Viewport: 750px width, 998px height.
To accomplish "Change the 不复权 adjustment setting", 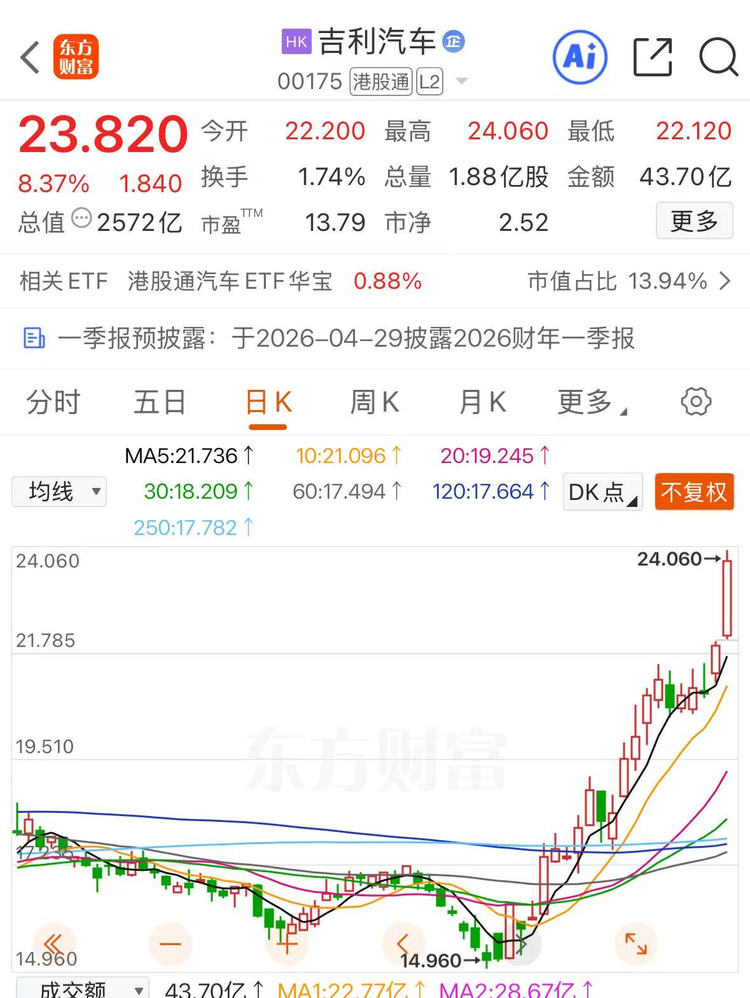I will pyautogui.click(x=694, y=492).
